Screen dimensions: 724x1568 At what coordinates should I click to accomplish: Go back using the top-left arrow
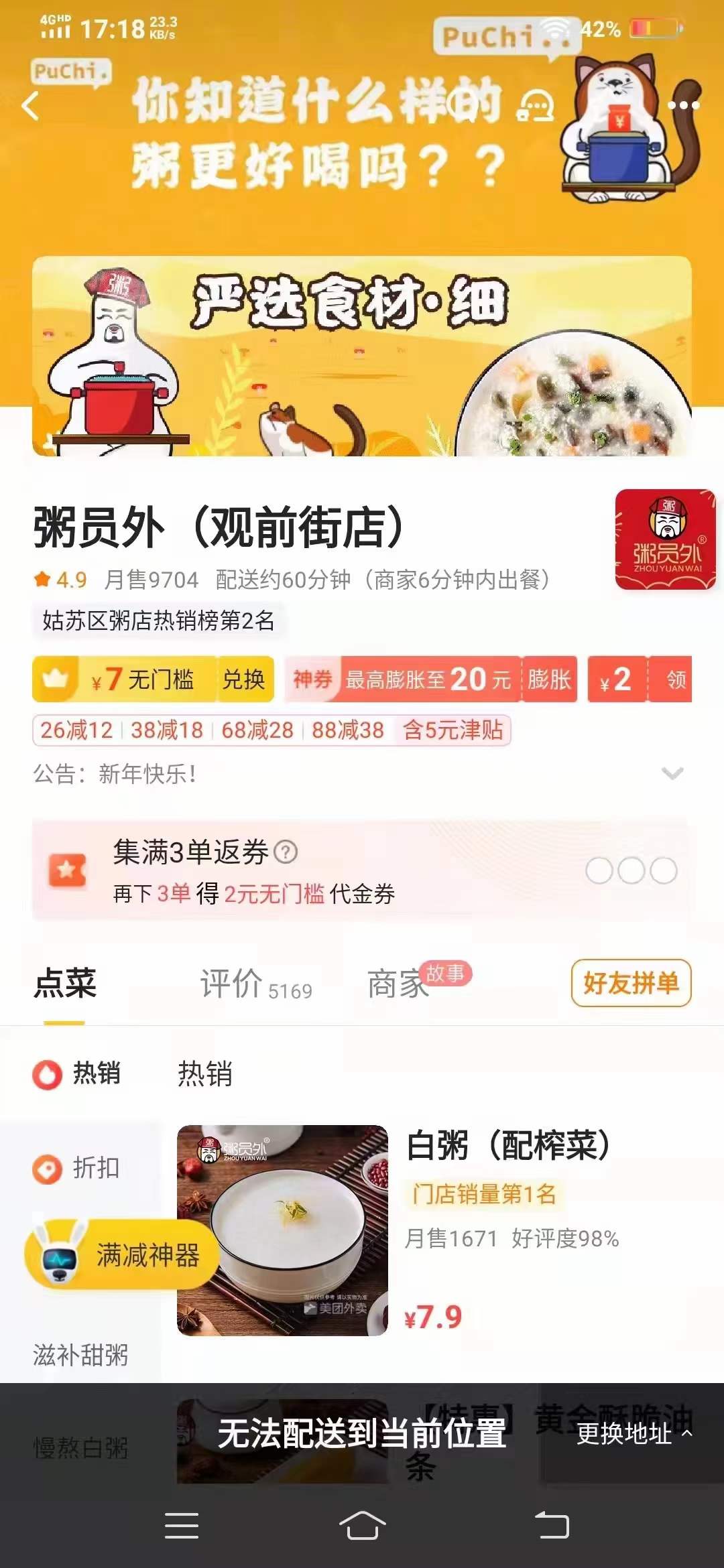[31, 106]
